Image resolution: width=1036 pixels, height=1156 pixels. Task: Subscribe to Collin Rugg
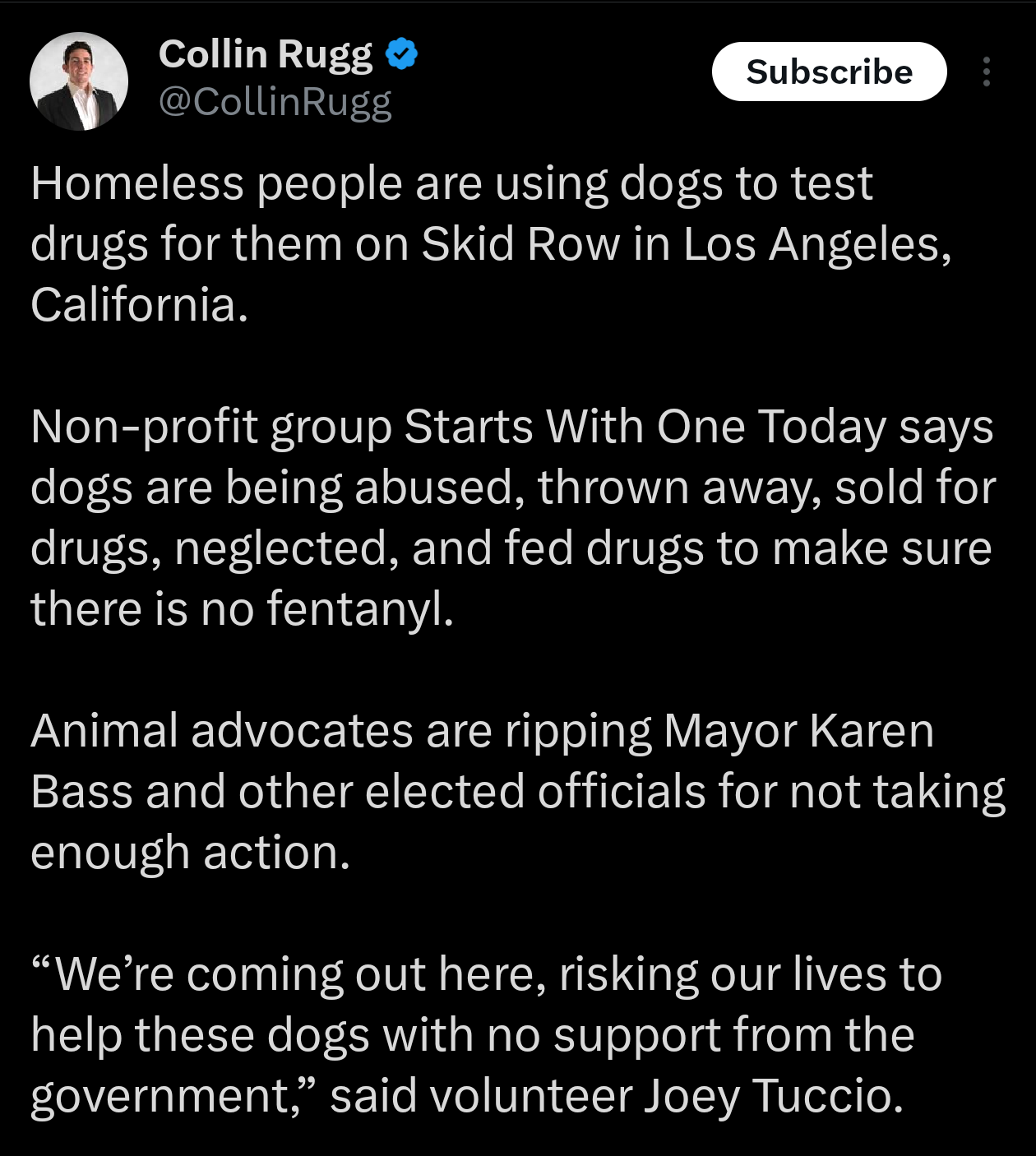pos(829,72)
